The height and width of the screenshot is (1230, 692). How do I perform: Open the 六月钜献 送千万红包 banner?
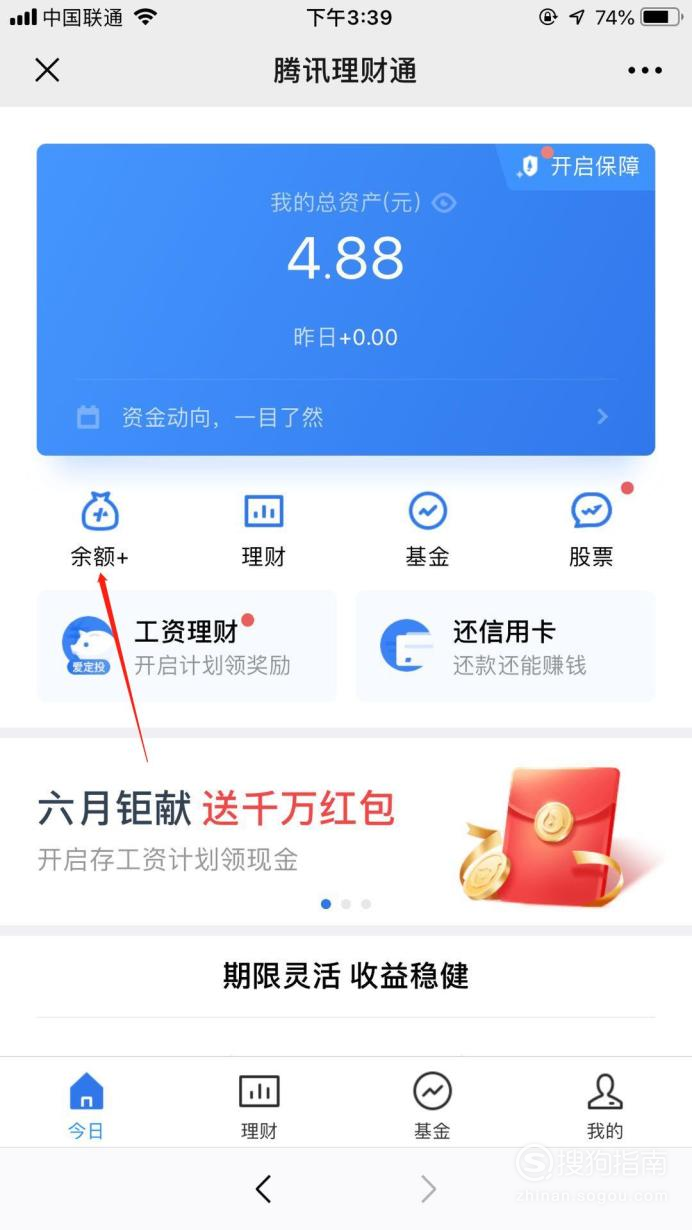(346, 832)
